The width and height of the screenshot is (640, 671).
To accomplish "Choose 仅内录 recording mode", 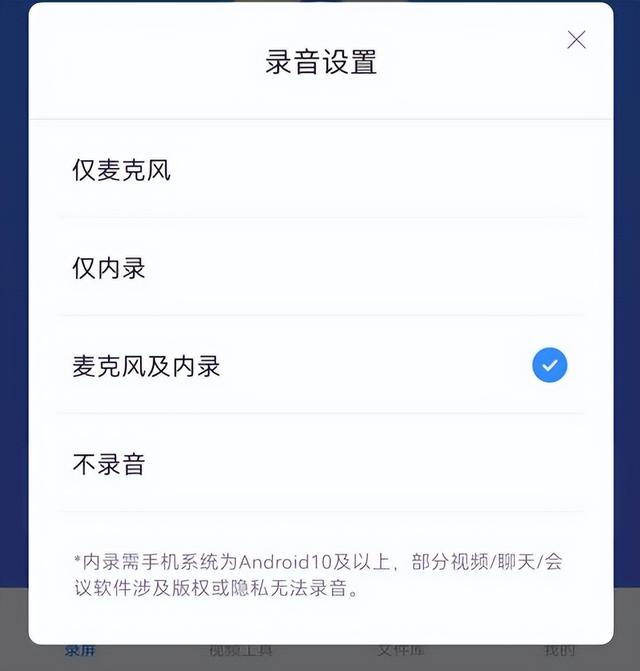I will point(109,268).
